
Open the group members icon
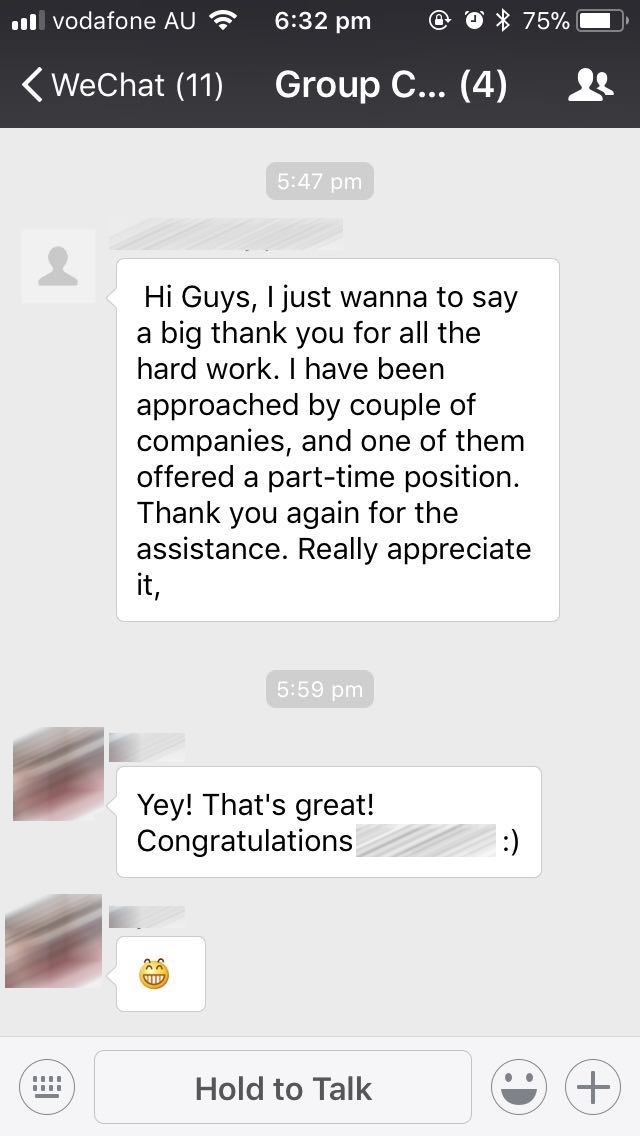click(591, 85)
